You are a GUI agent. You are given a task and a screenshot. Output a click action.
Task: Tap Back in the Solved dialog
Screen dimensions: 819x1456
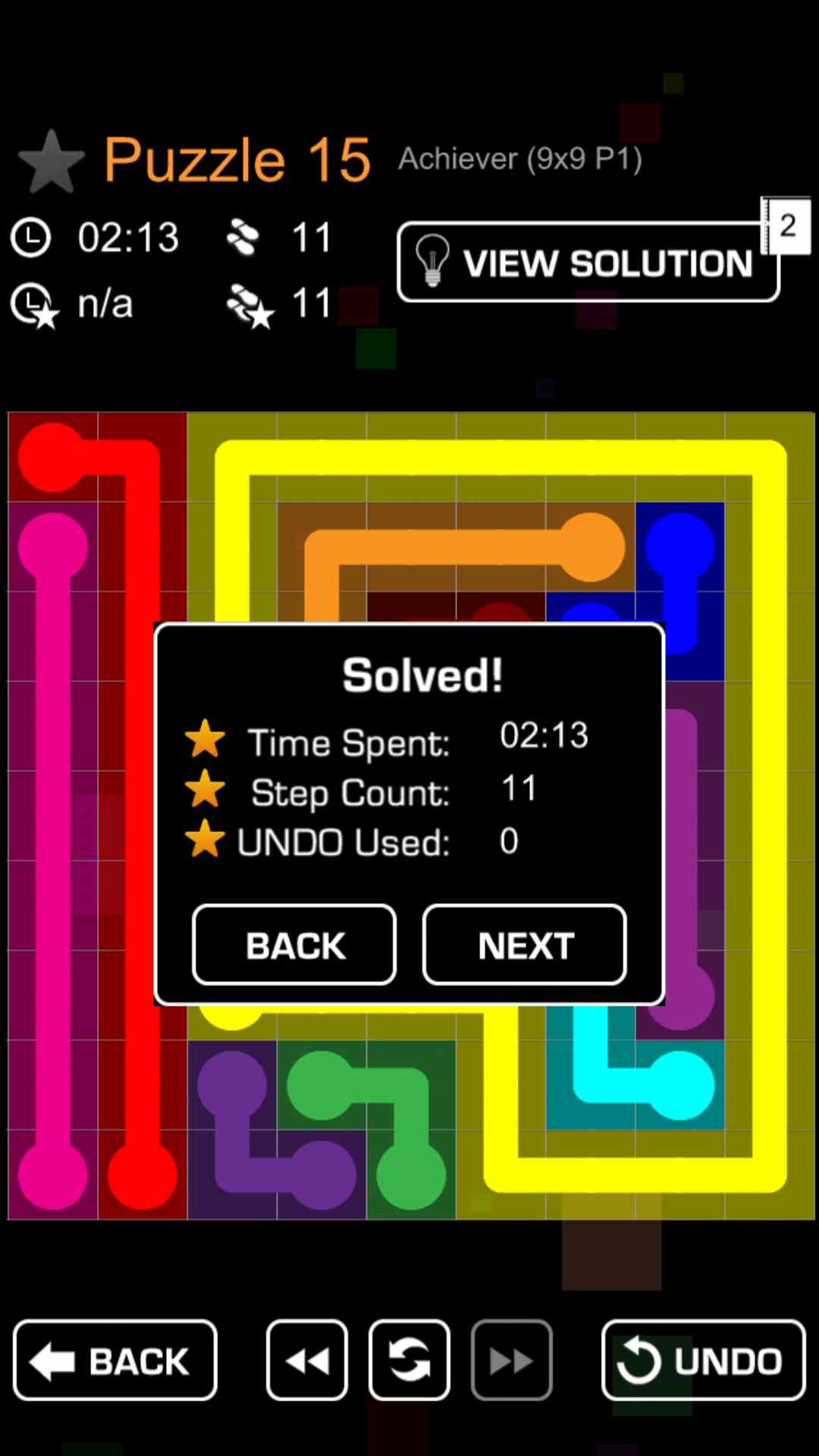294,945
